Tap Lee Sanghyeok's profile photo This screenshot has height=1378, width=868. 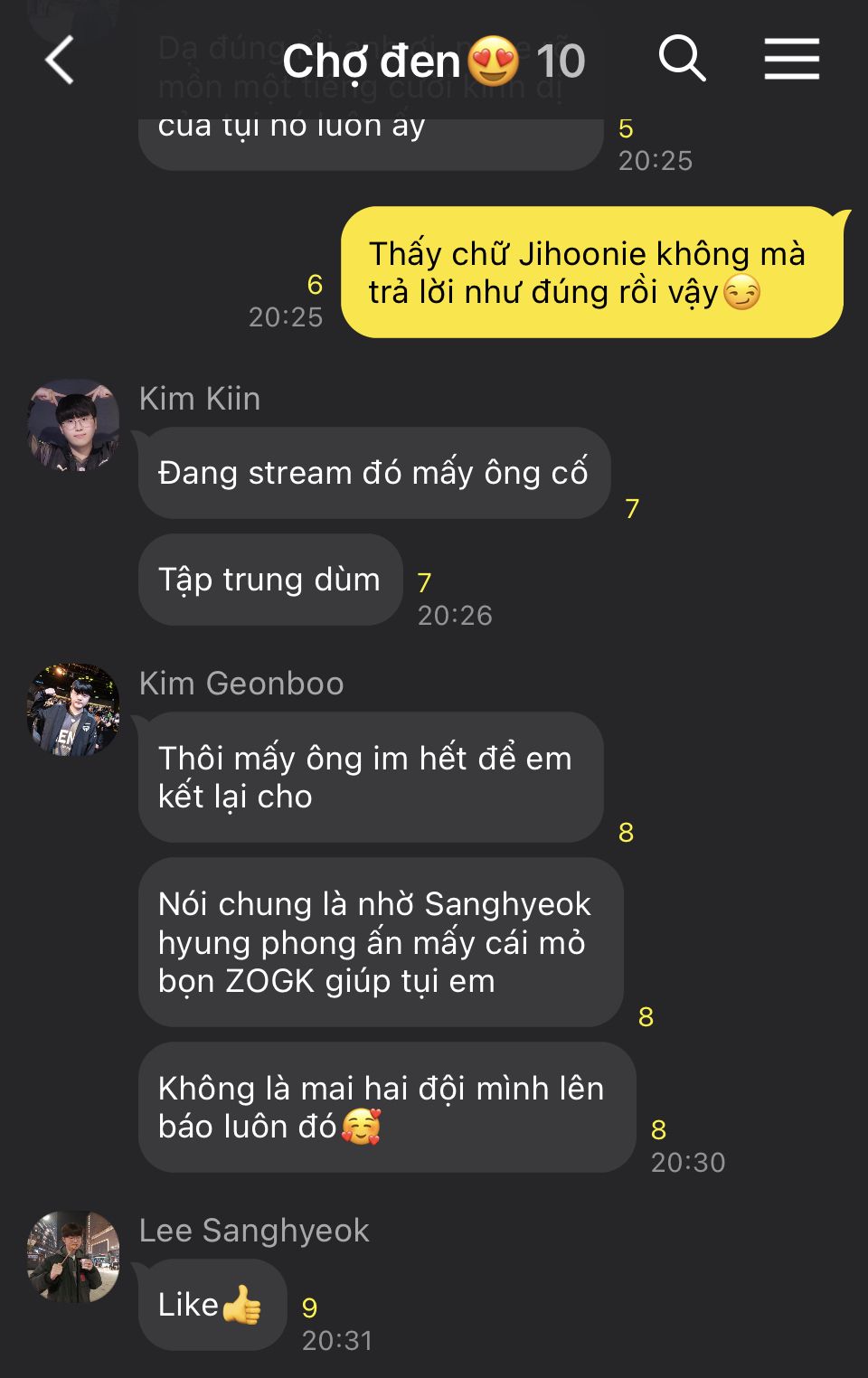[73, 1257]
